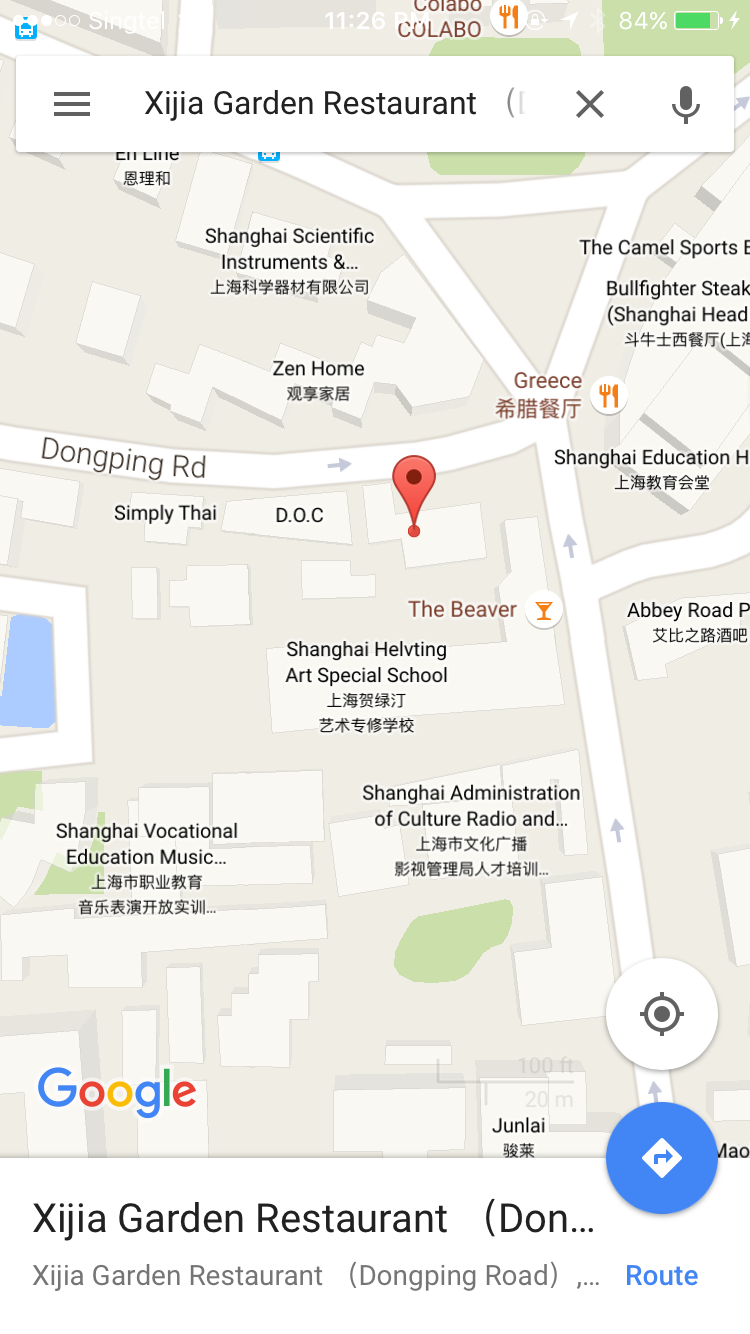Image resolution: width=750 pixels, height=1334 pixels.
Task: Open the hamburger menu drawer
Action: 72,104
